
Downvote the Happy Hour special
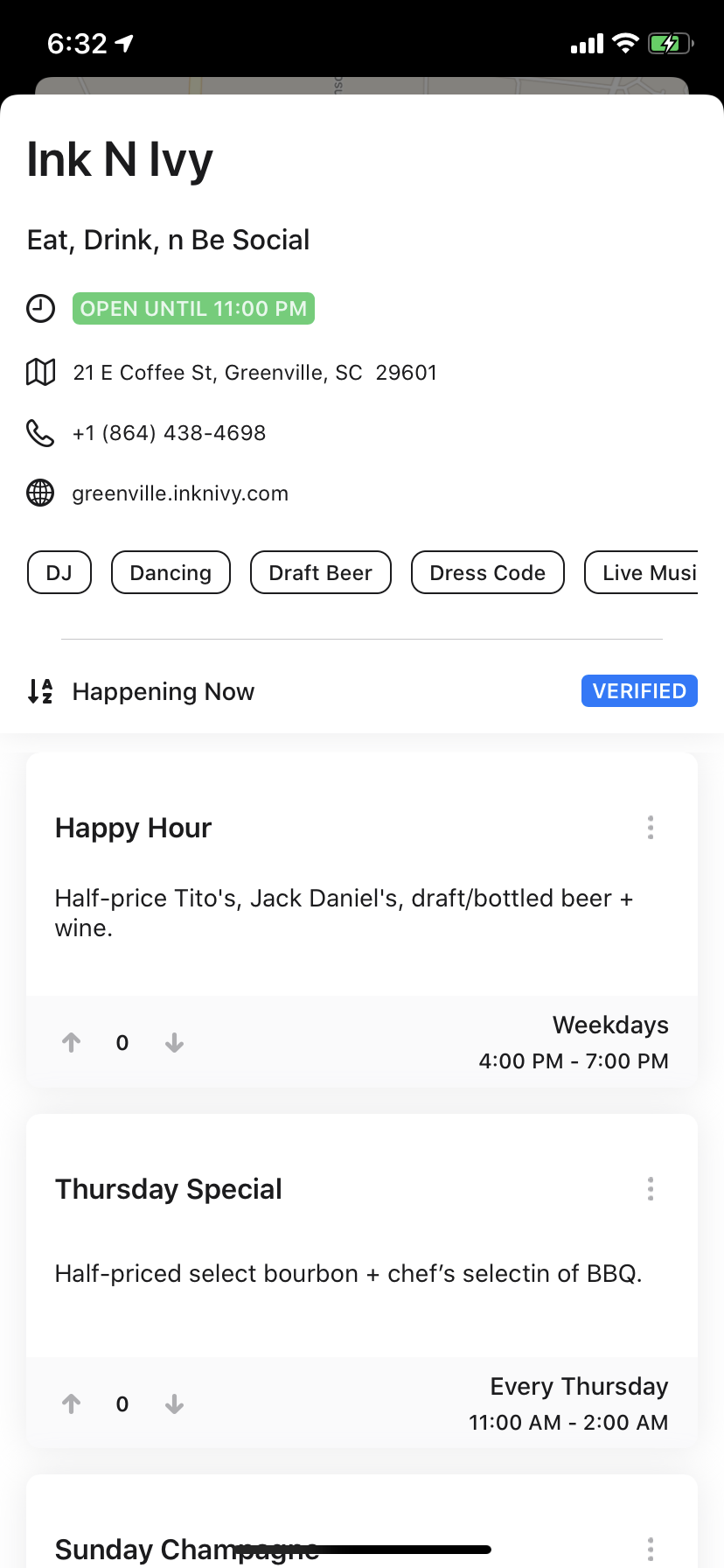(174, 1042)
